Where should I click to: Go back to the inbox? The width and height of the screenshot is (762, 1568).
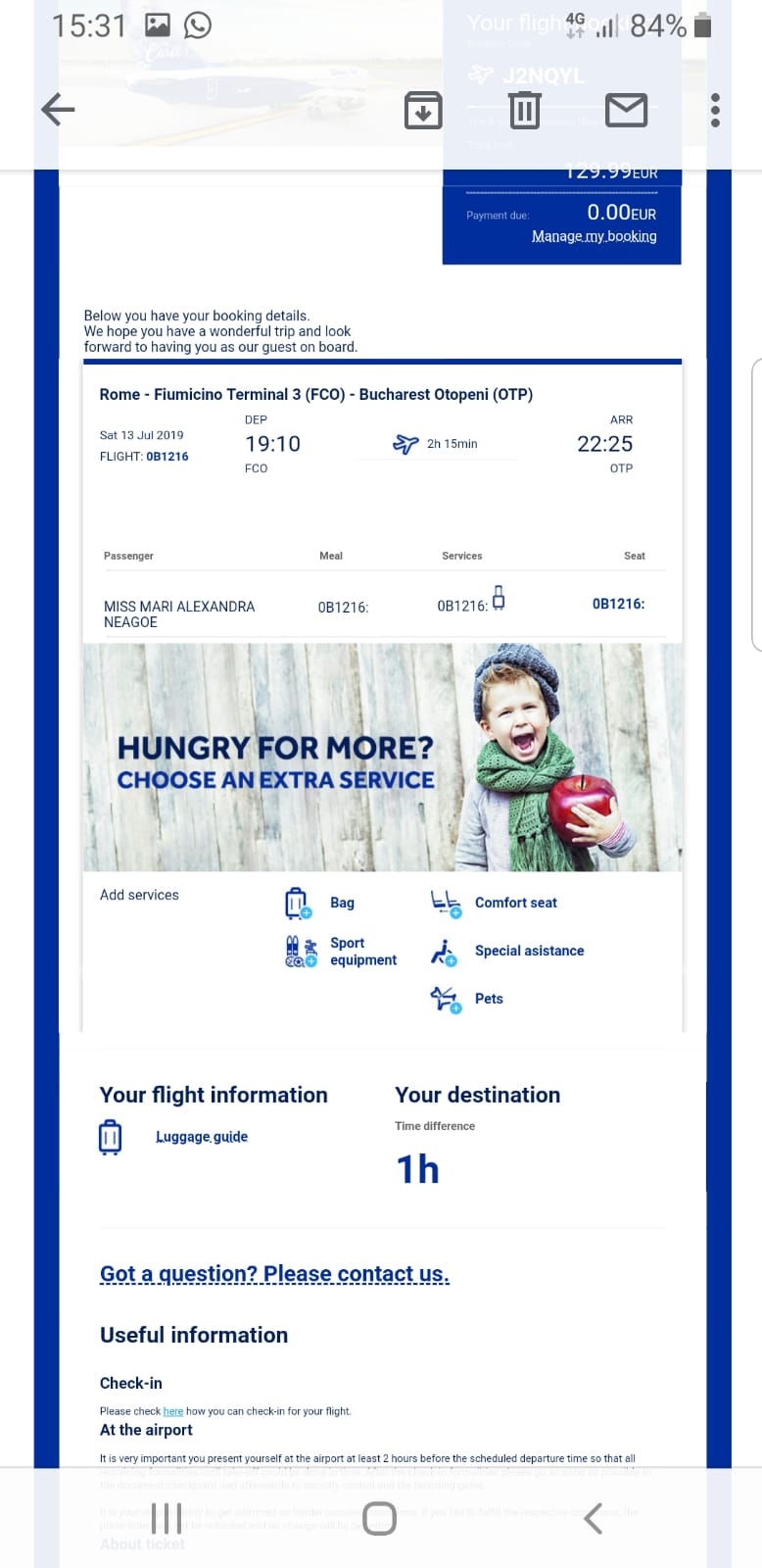59,110
